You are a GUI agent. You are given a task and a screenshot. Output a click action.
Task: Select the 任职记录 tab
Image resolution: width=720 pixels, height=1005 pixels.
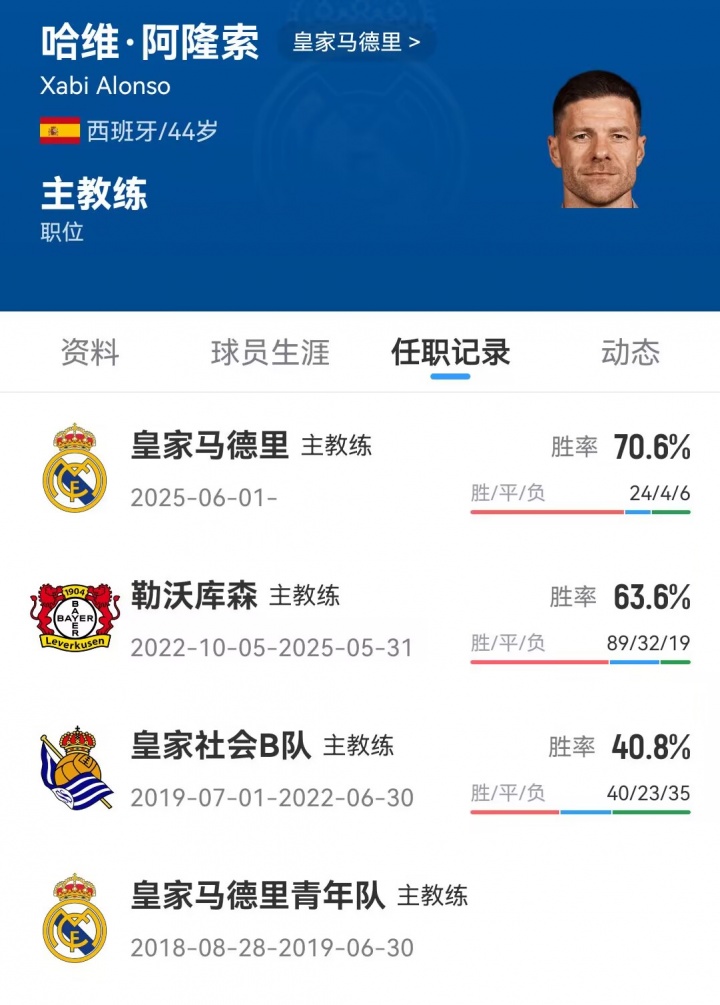click(451, 352)
